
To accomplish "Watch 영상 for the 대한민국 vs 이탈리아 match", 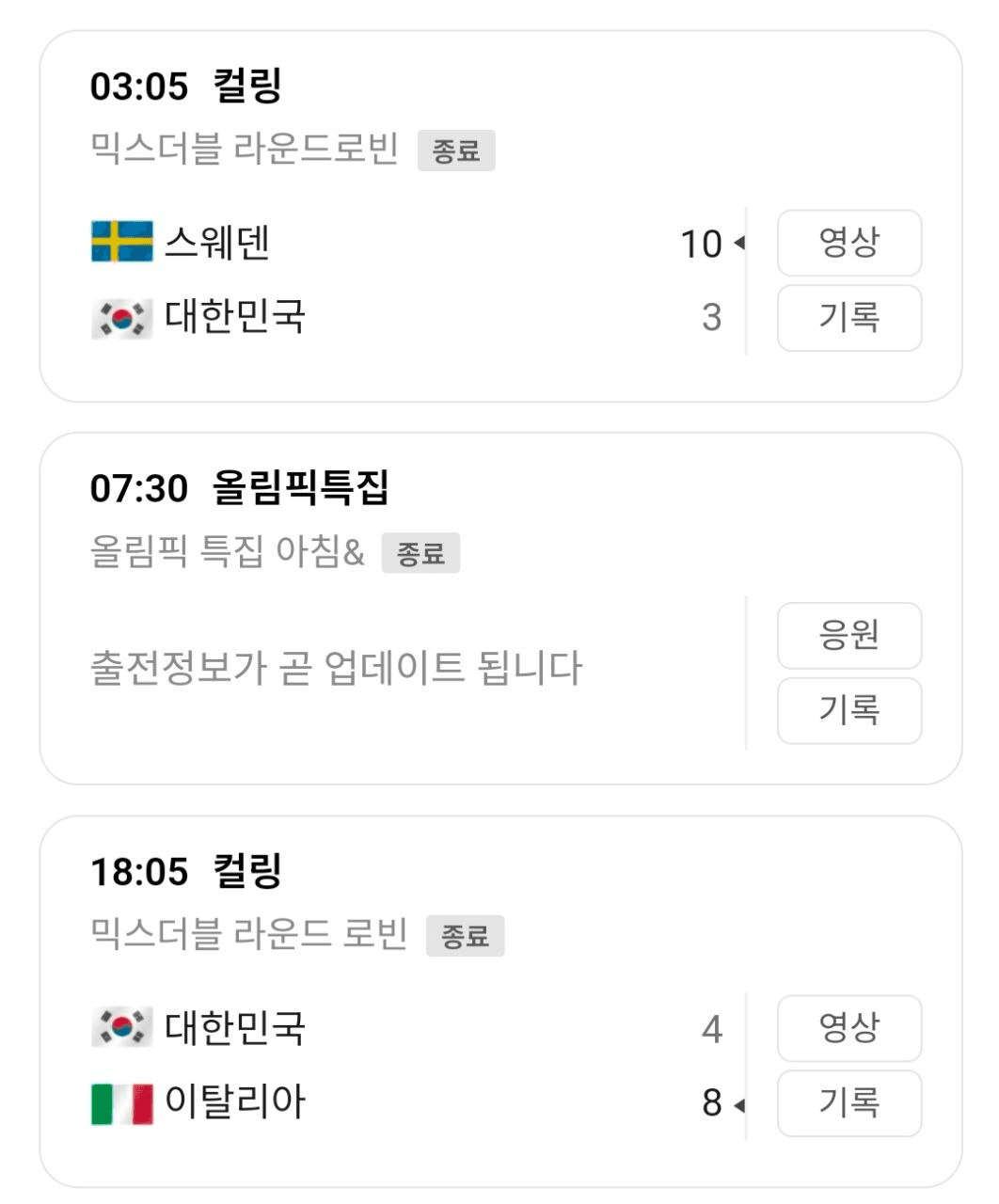I will tap(848, 1028).
